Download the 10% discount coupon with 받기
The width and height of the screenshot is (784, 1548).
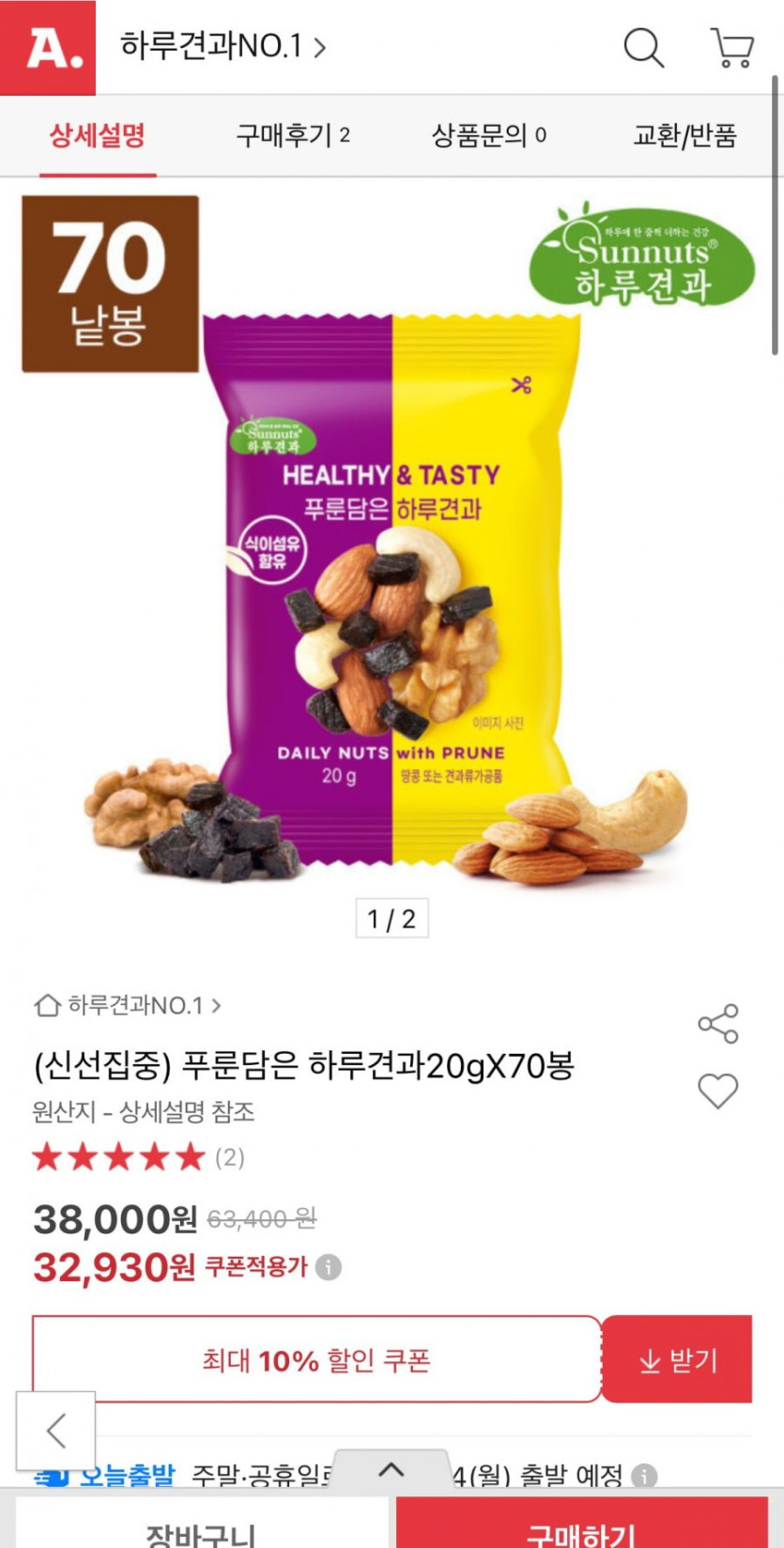tap(677, 1360)
